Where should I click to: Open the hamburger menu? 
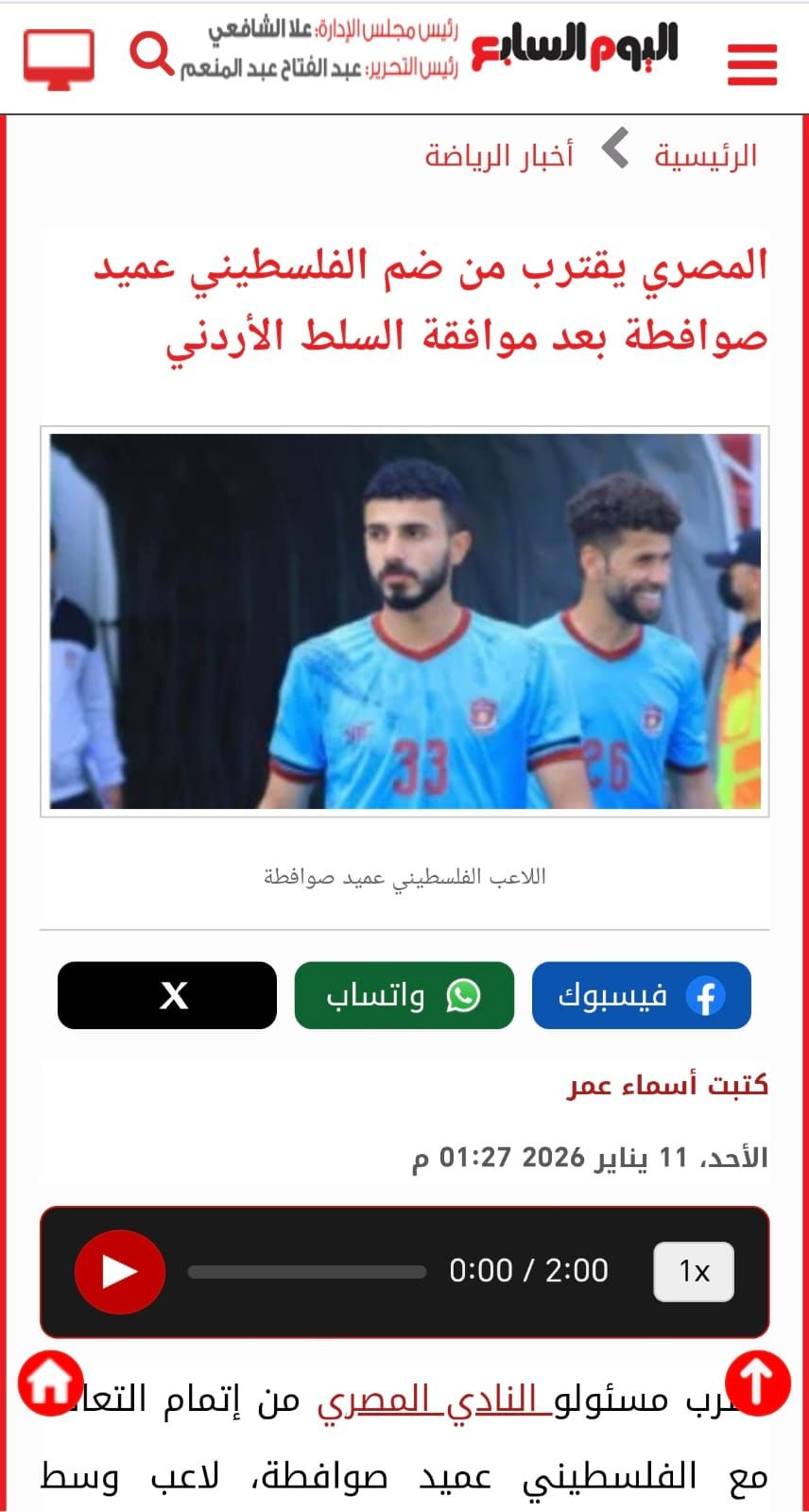[x=751, y=64]
